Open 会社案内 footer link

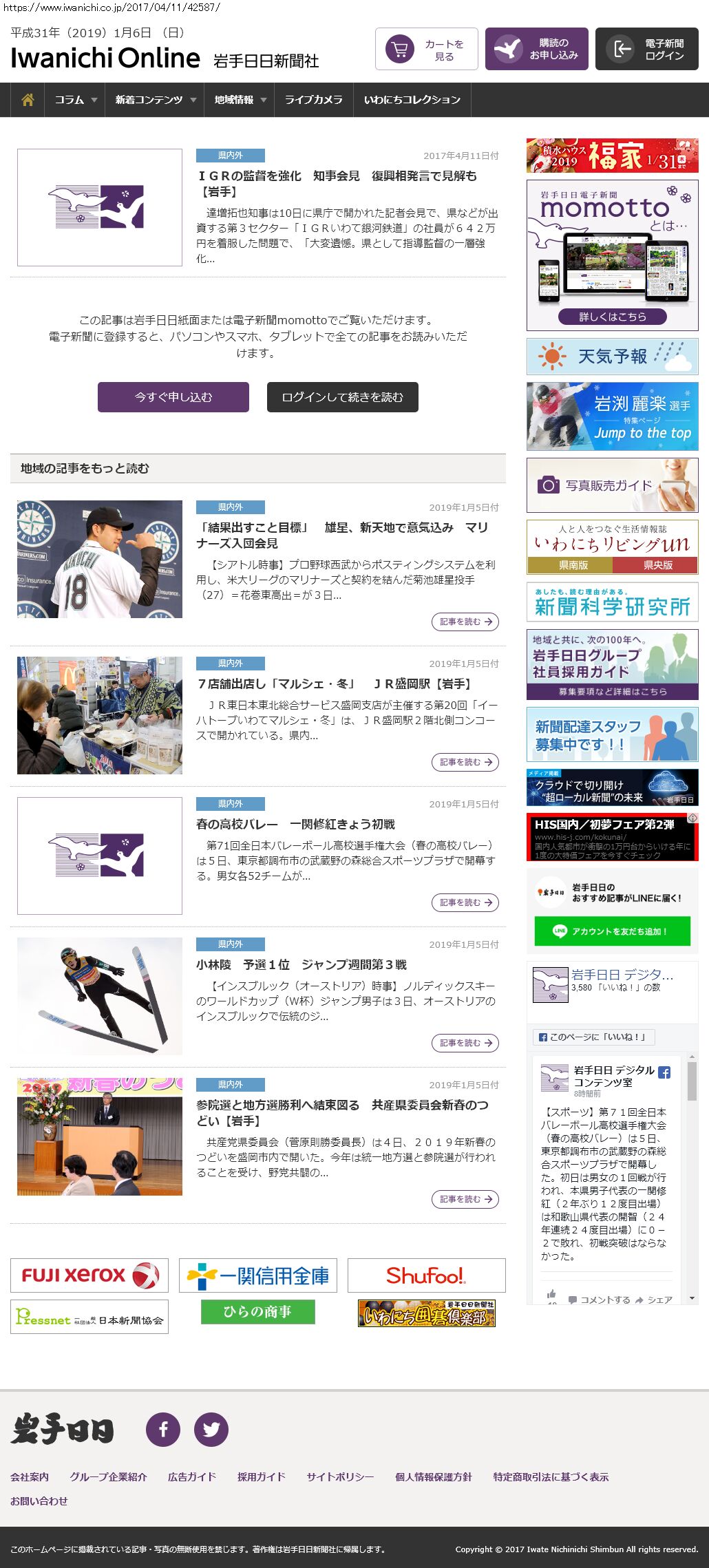(30, 1476)
